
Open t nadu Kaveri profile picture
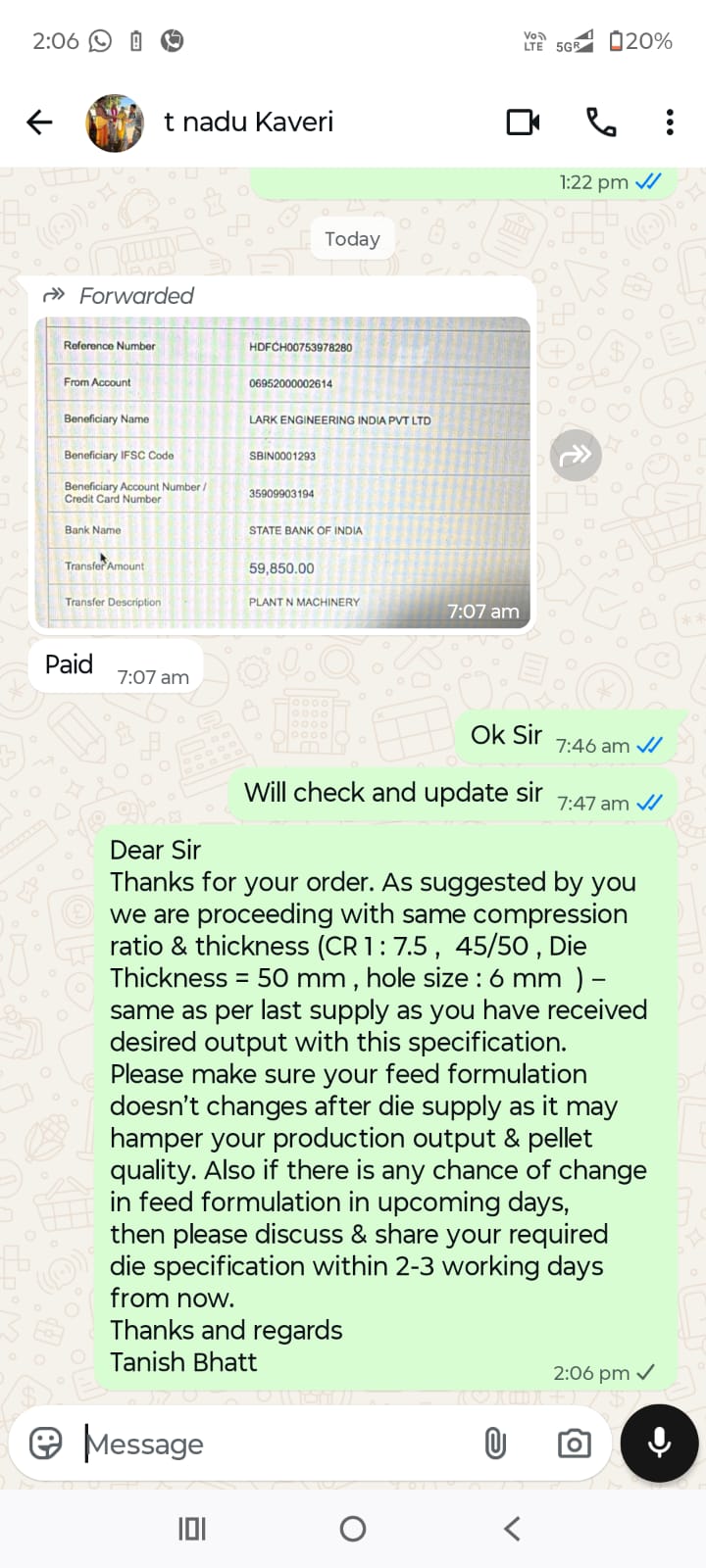pyautogui.click(x=115, y=122)
